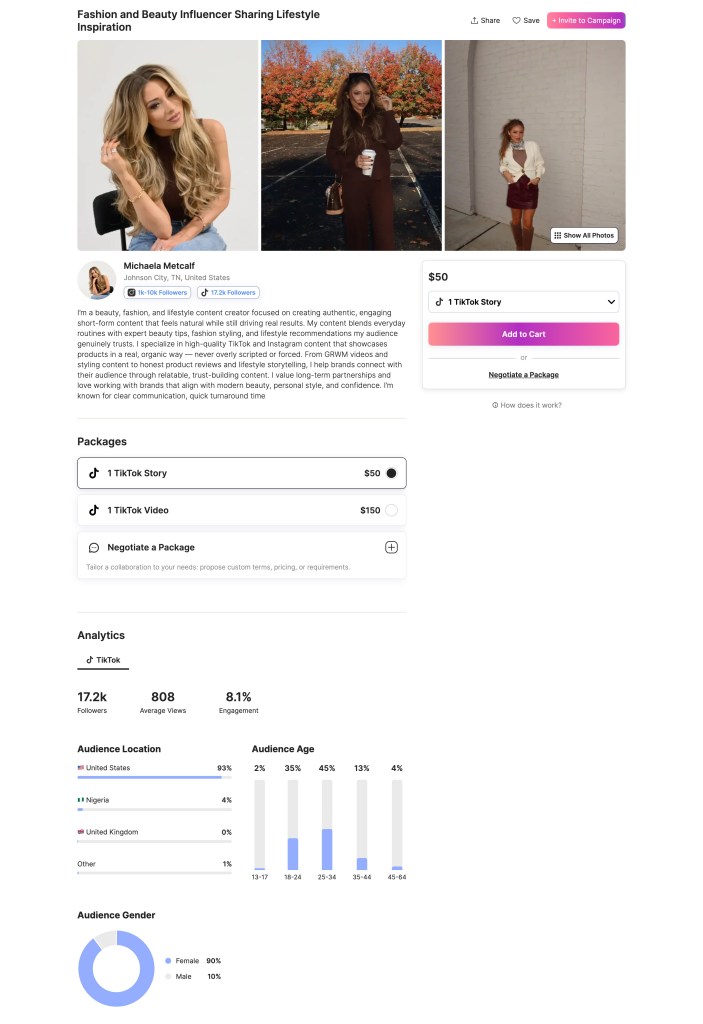Add the package to cart
703x1024 pixels.
(x=523, y=334)
